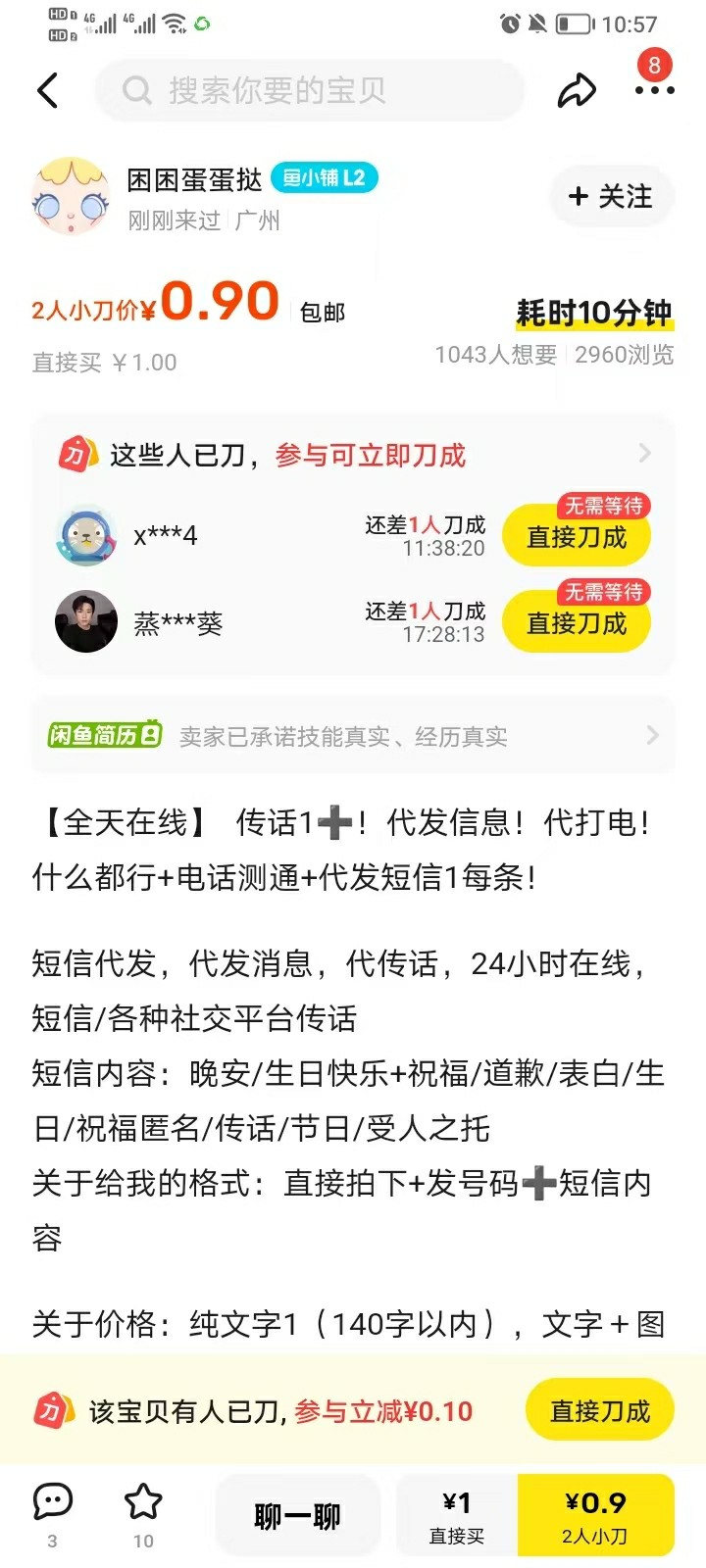Join x***4's group with 直接刀成
The width and height of the screenshot is (706, 1568).
coord(577,537)
